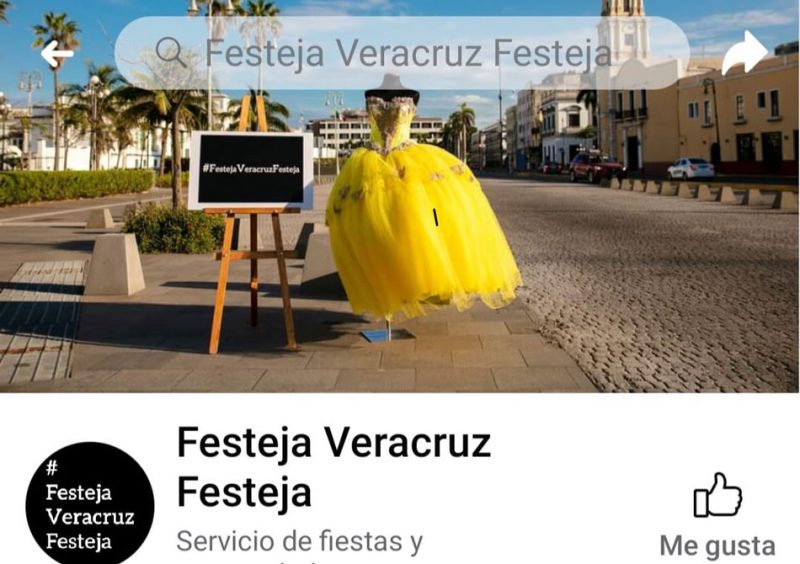This screenshot has height=564, width=800.
Task: Tap the Festeja Veracruz Festeja search box
Action: coord(400,53)
